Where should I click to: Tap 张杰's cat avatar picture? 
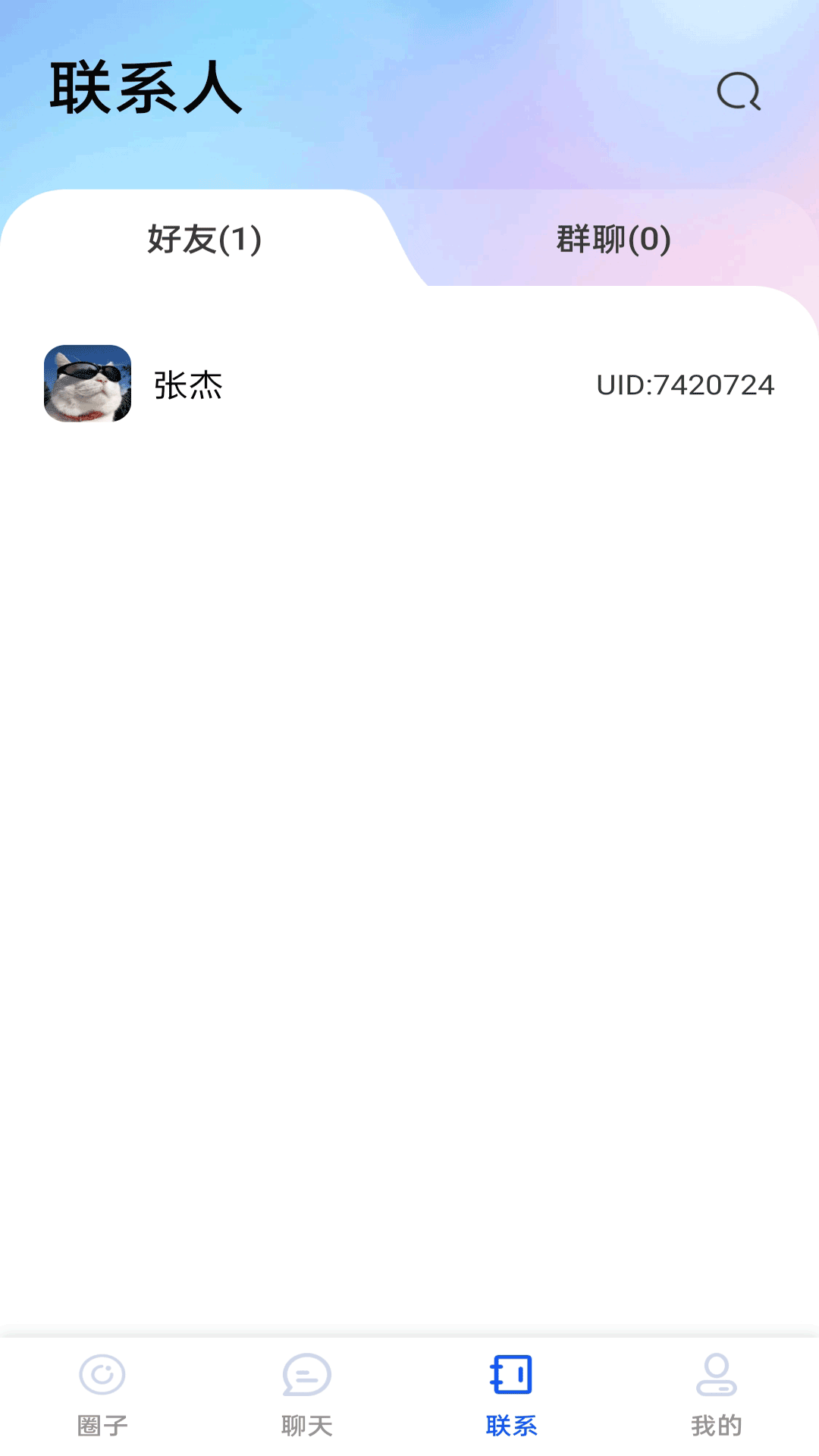tap(87, 385)
